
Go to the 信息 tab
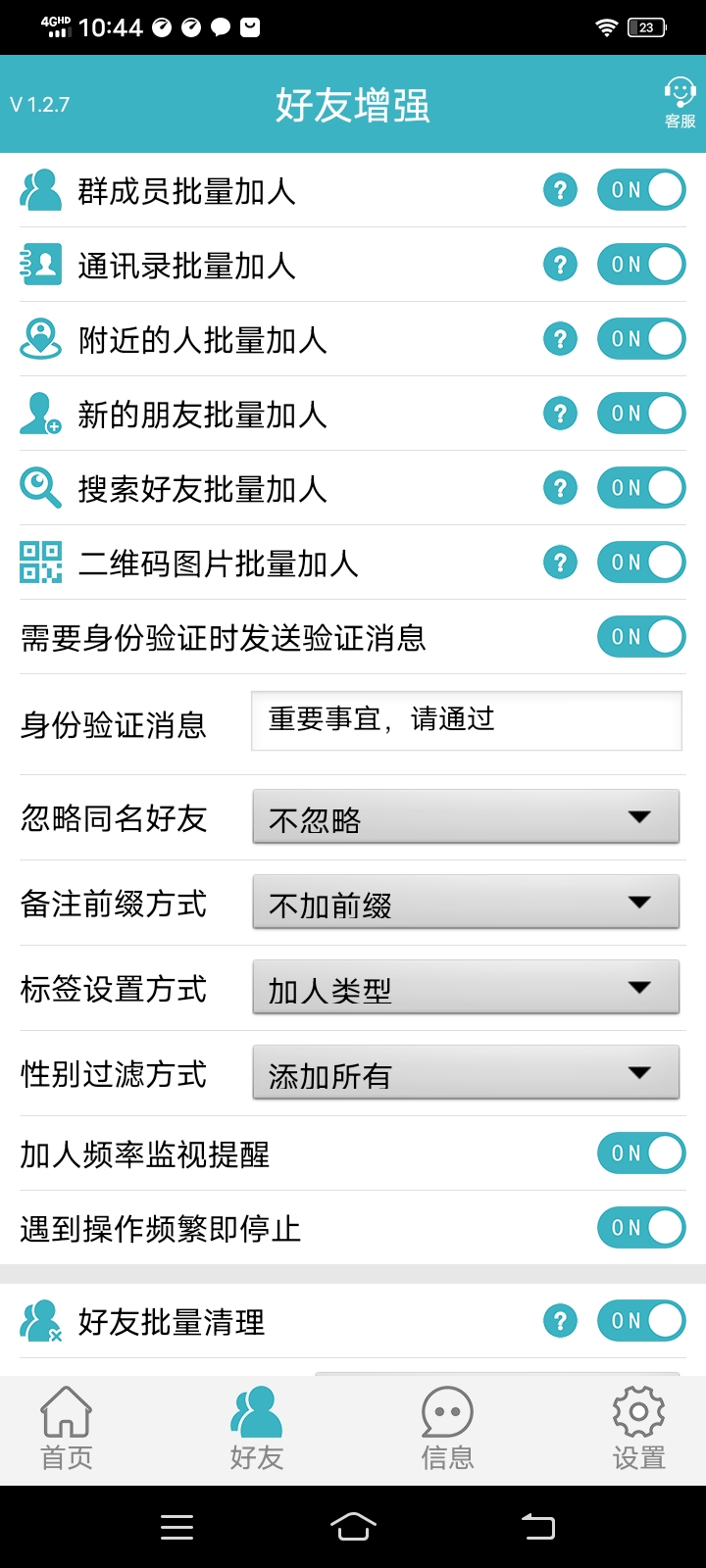pyautogui.click(x=447, y=1429)
